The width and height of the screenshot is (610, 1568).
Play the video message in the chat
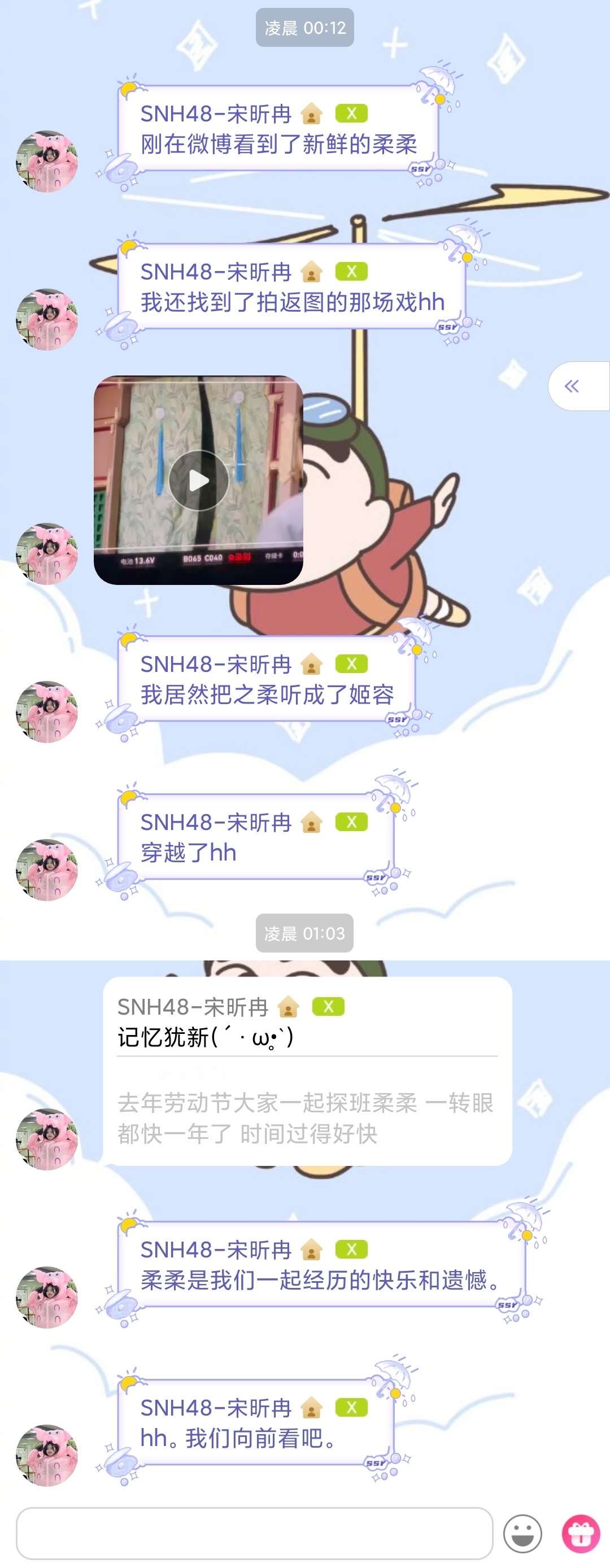(x=198, y=481)
